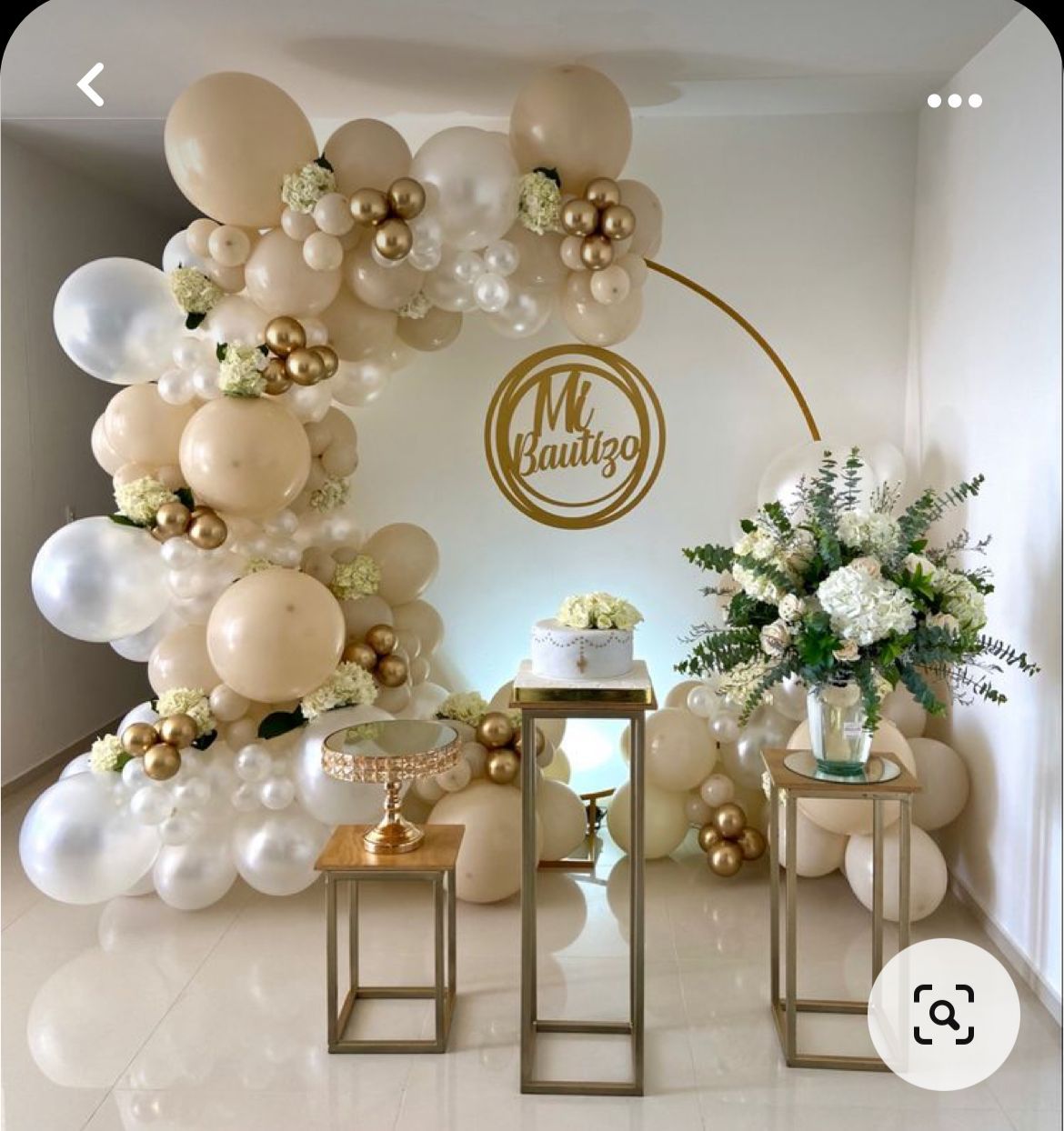Start visual search with the lens button
Viewport: 1064px width, 1131px height.
tap(943, 1014)
